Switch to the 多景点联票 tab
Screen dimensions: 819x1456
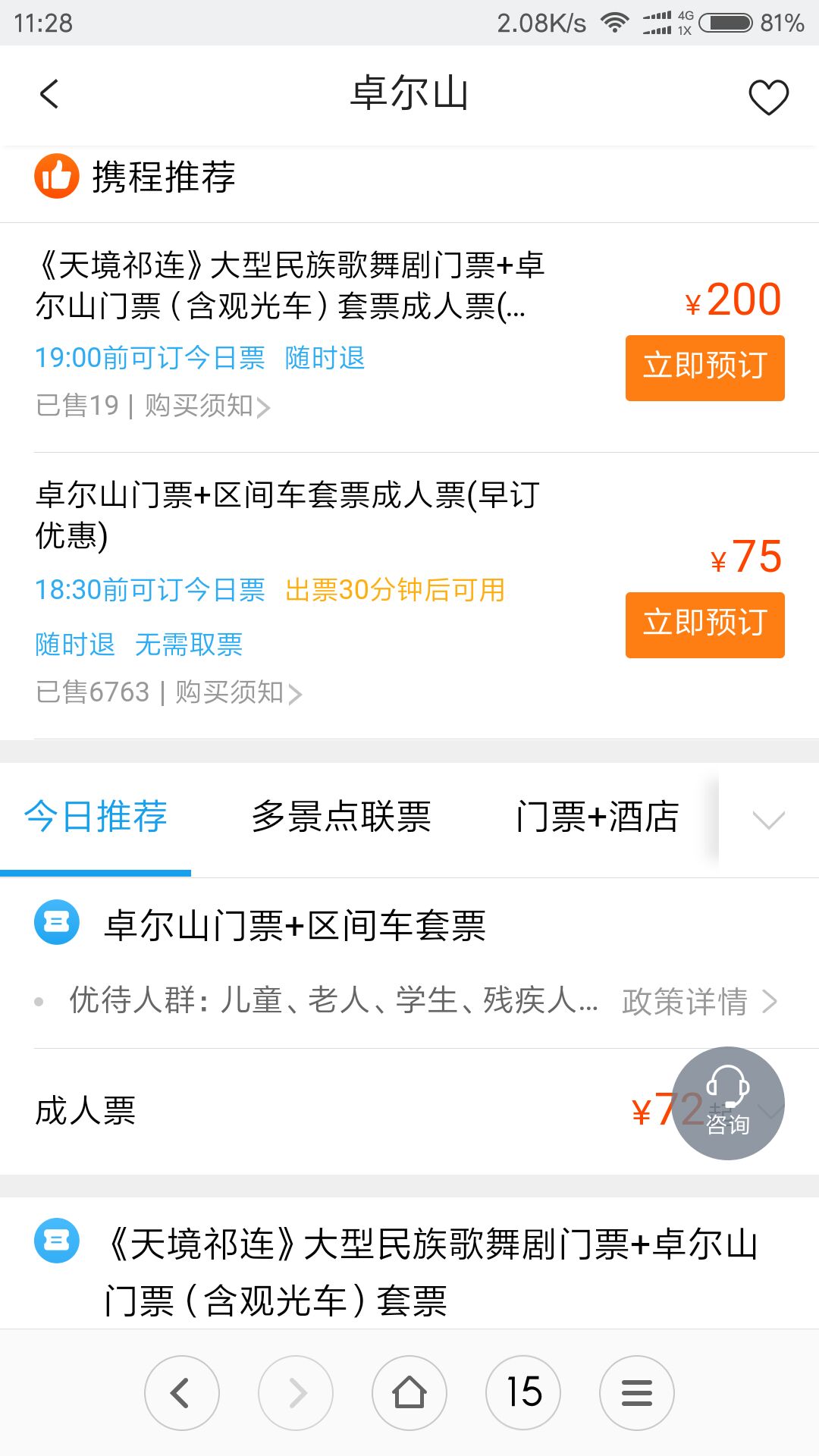coord(341,817)
